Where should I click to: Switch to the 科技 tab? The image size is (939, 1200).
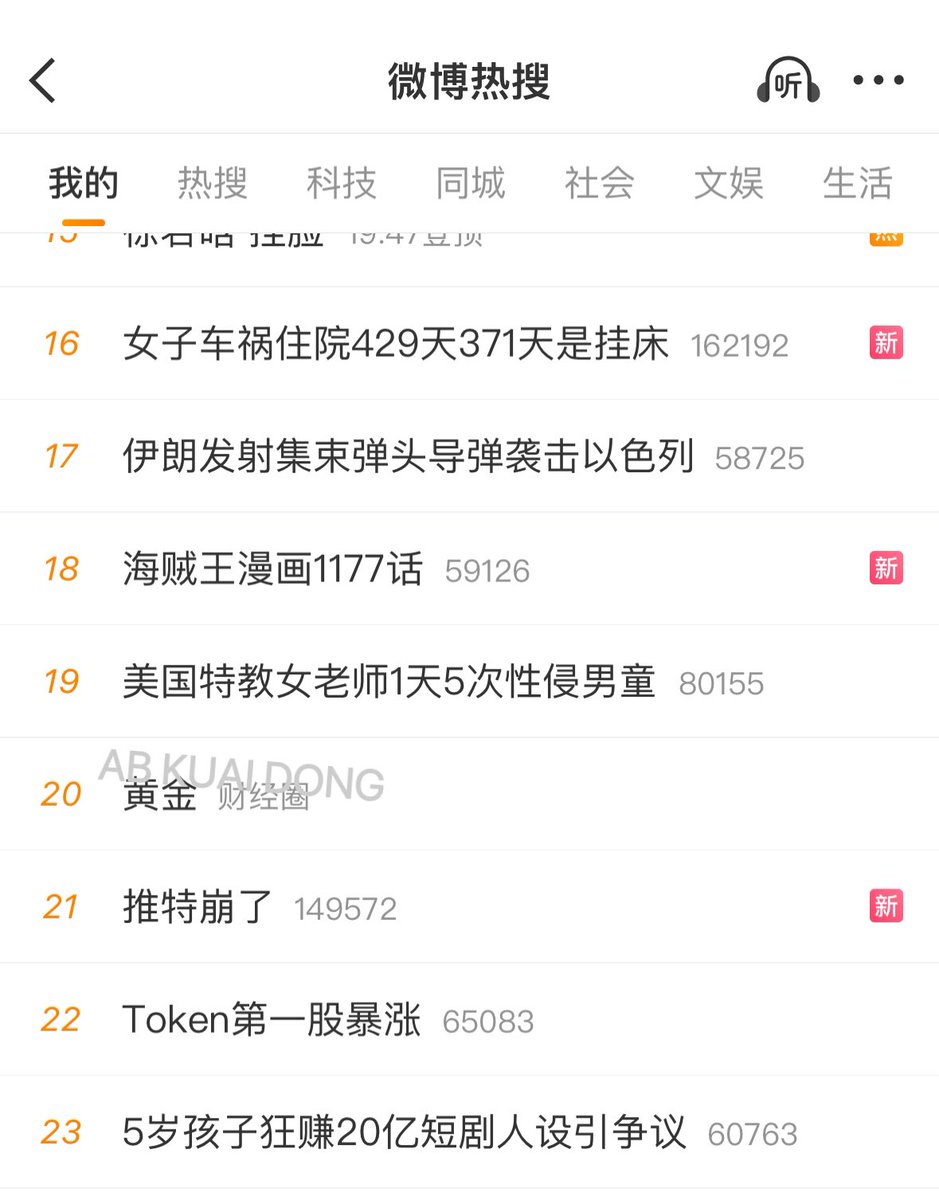341,183
